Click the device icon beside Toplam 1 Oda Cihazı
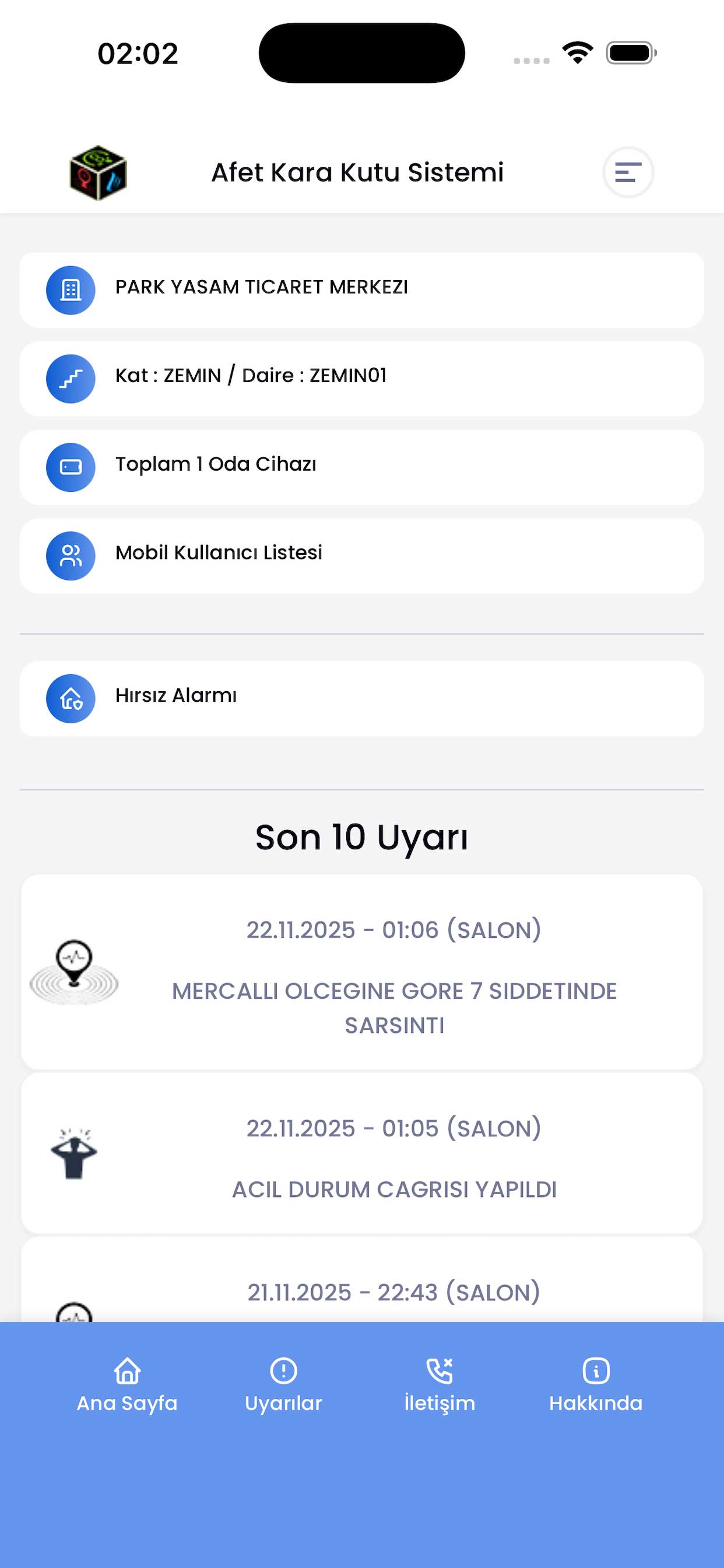This screenshot has width=724, height=1568. 71,467
